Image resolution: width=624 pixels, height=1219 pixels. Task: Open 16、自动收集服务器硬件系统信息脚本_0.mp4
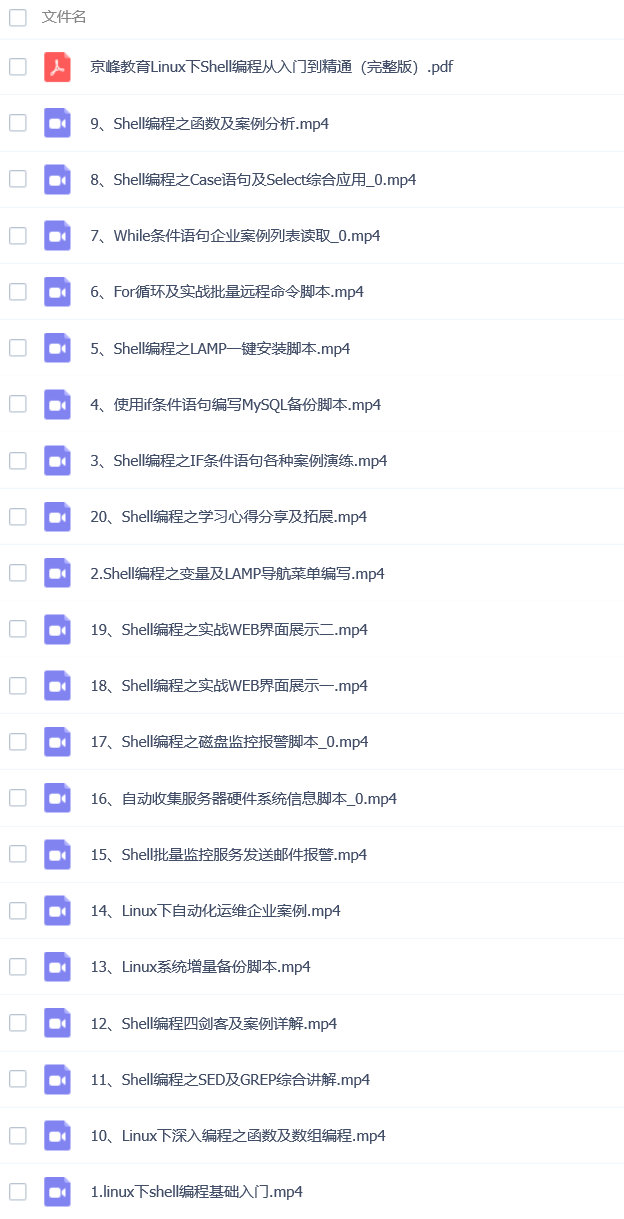244,799
